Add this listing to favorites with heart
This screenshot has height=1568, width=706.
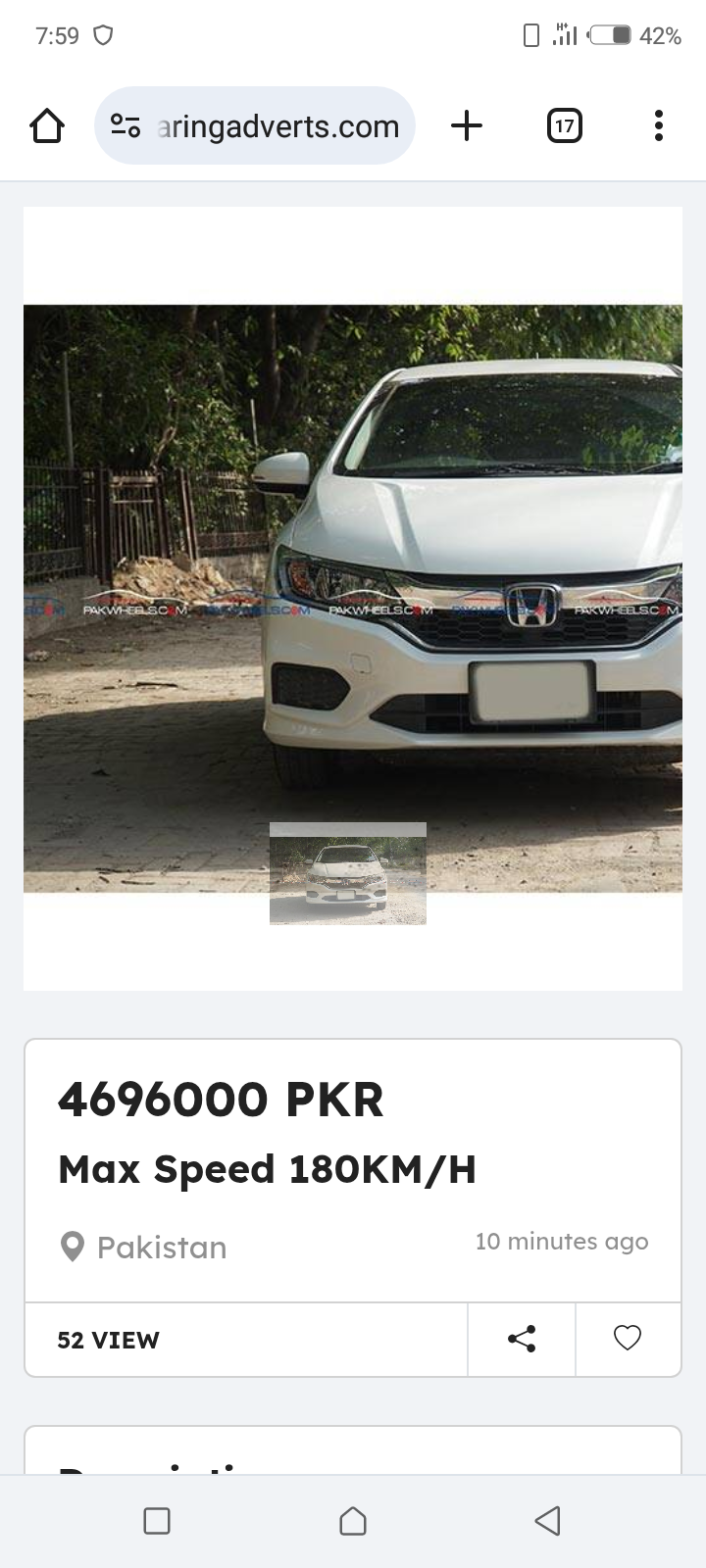[x=628, y=1338]
